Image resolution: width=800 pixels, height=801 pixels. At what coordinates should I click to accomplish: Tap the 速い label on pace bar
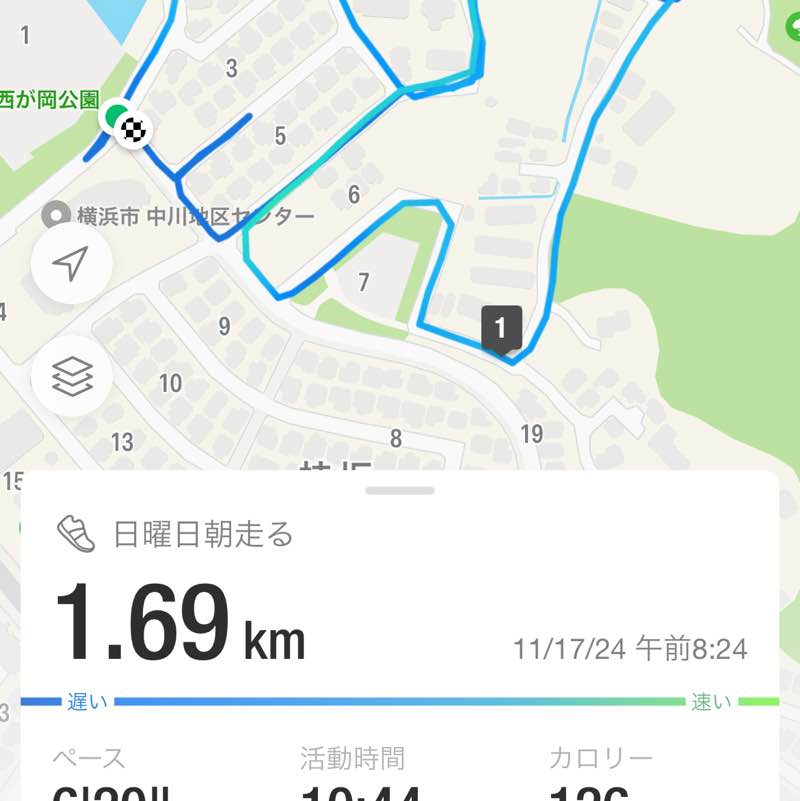coord(713,703)
